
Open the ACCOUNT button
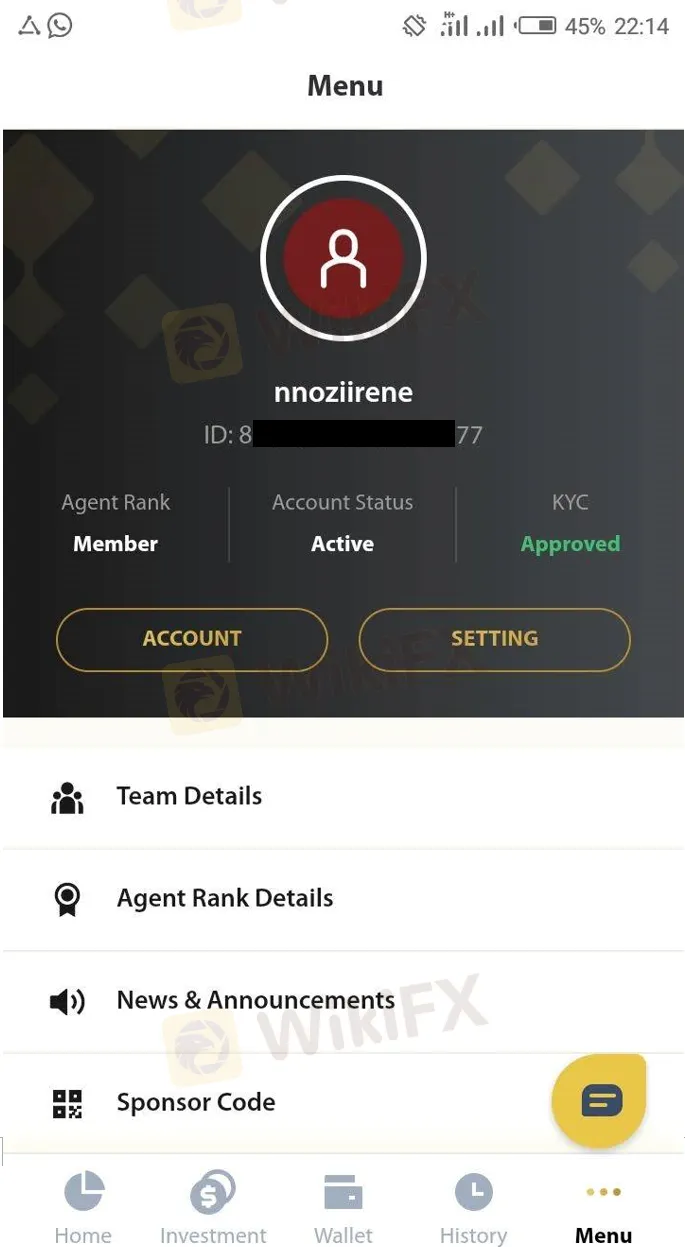[192, 639]
